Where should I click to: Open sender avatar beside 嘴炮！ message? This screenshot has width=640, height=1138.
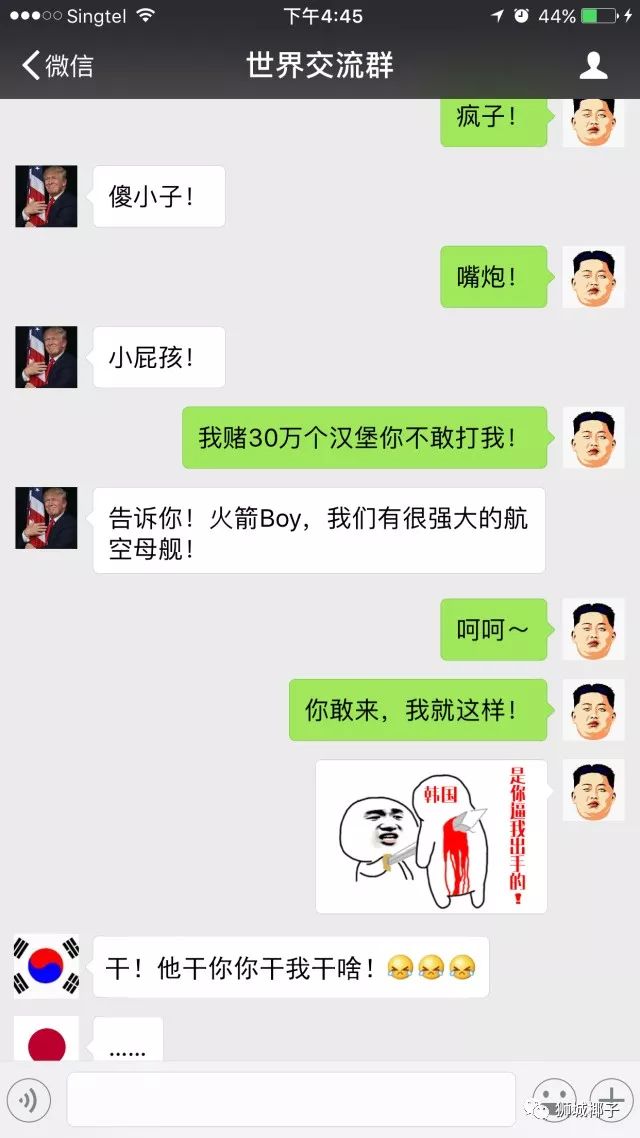pos(593,277)
